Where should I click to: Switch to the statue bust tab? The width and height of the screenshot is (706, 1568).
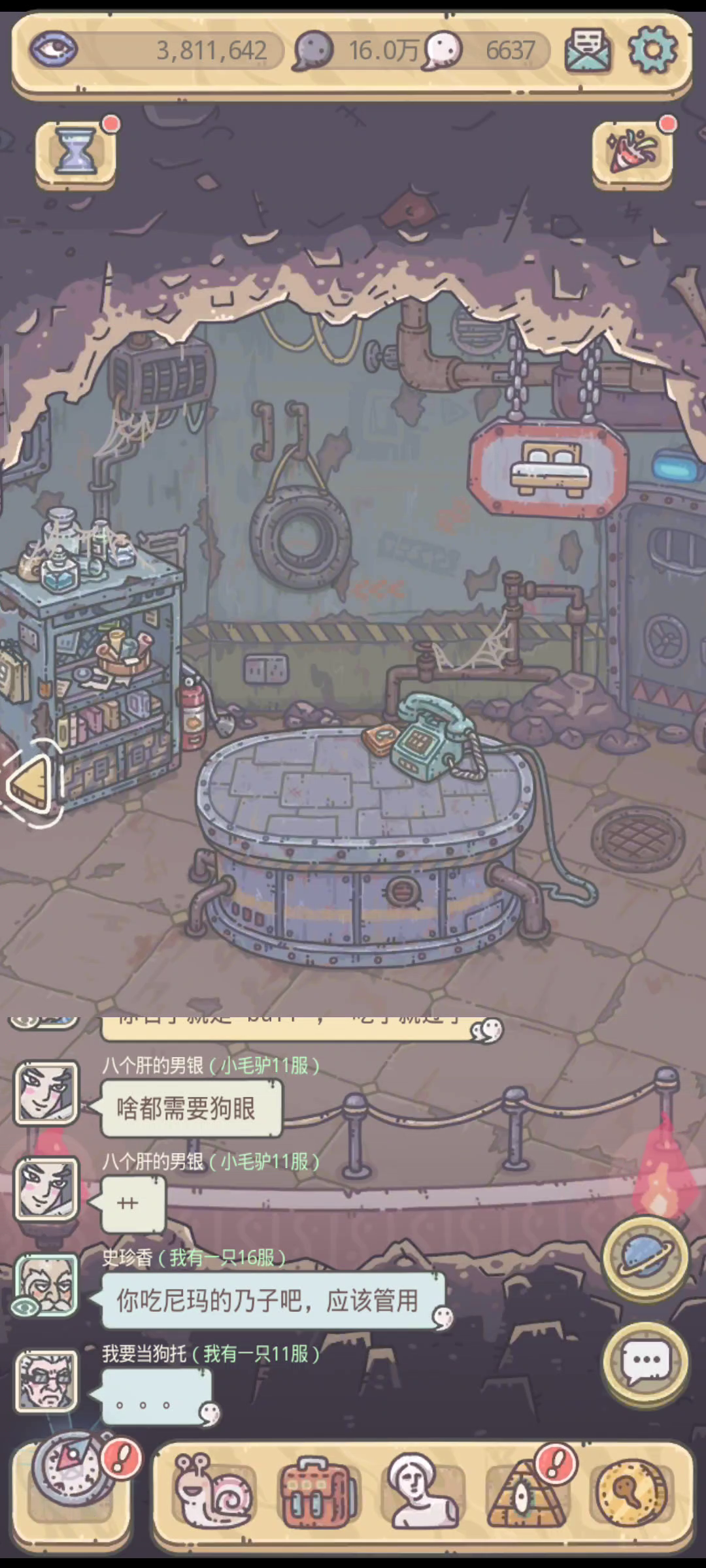tap(422, 1492)
